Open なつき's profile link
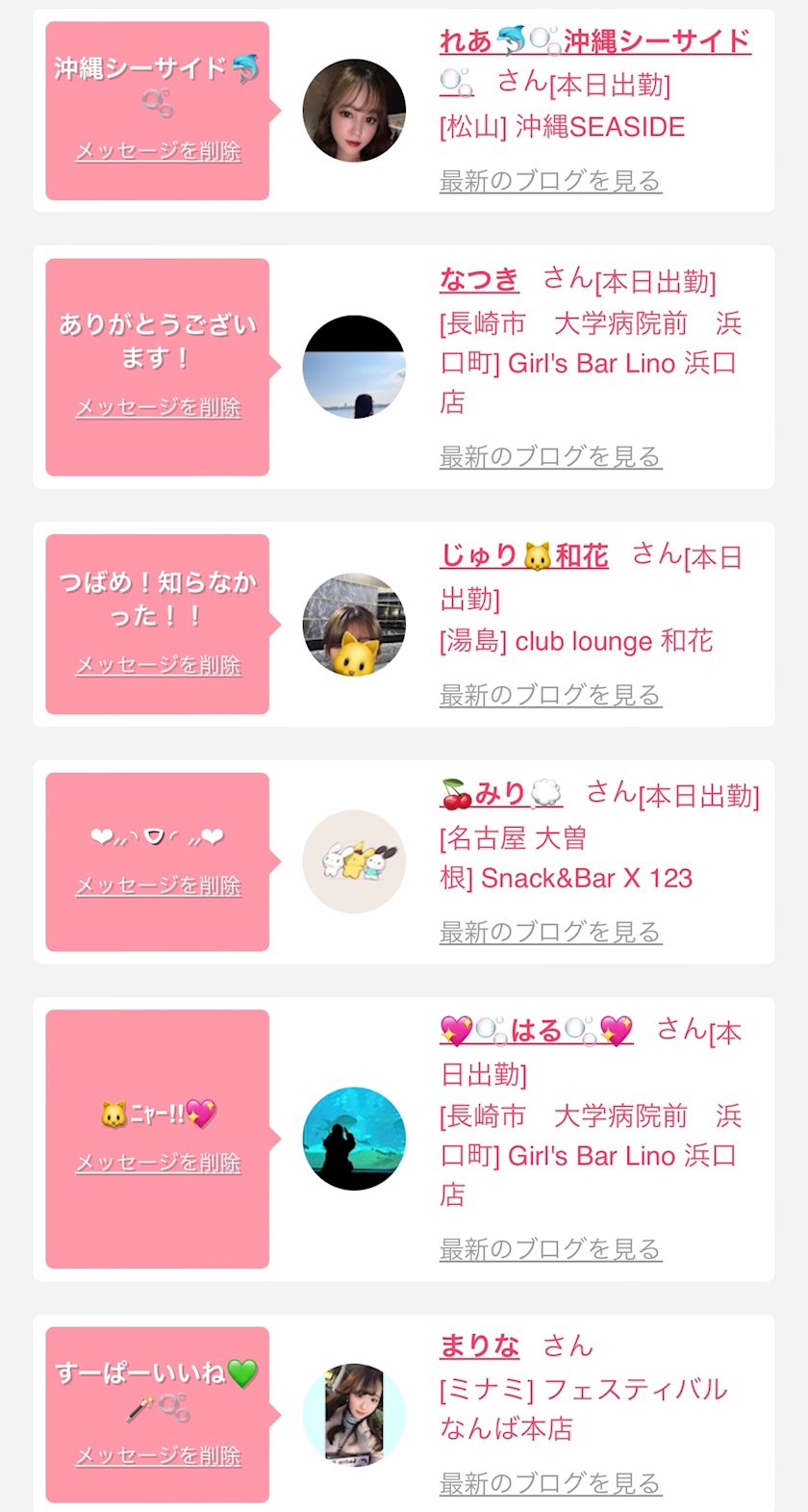Image resolution: width=808 pixels, height=1512 pixels. [478, 279]
